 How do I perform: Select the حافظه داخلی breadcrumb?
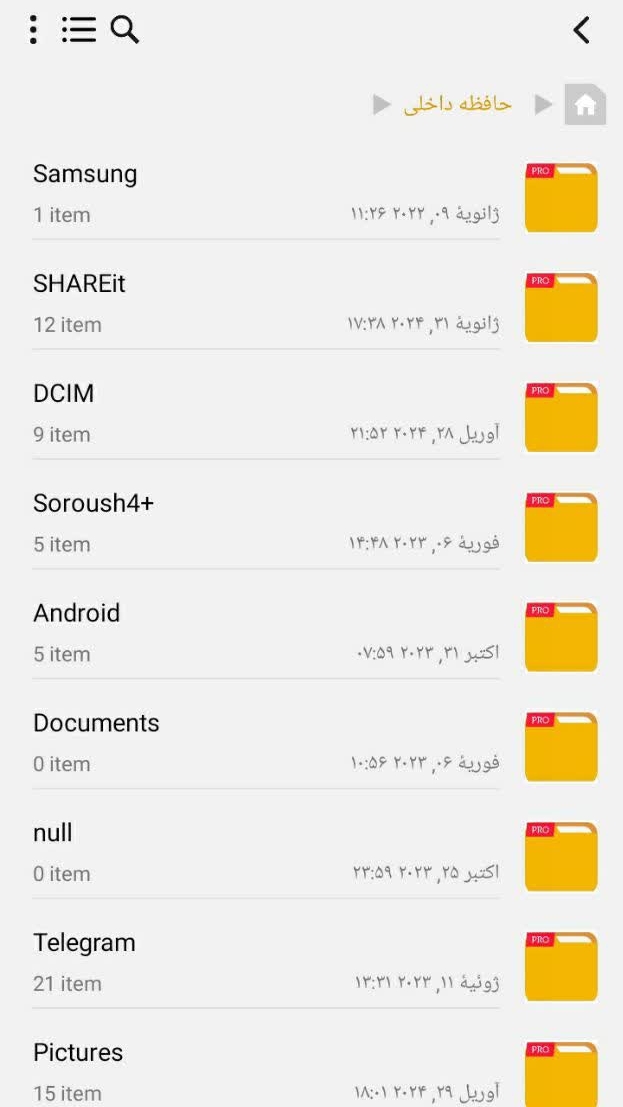[x=457, y=104]
